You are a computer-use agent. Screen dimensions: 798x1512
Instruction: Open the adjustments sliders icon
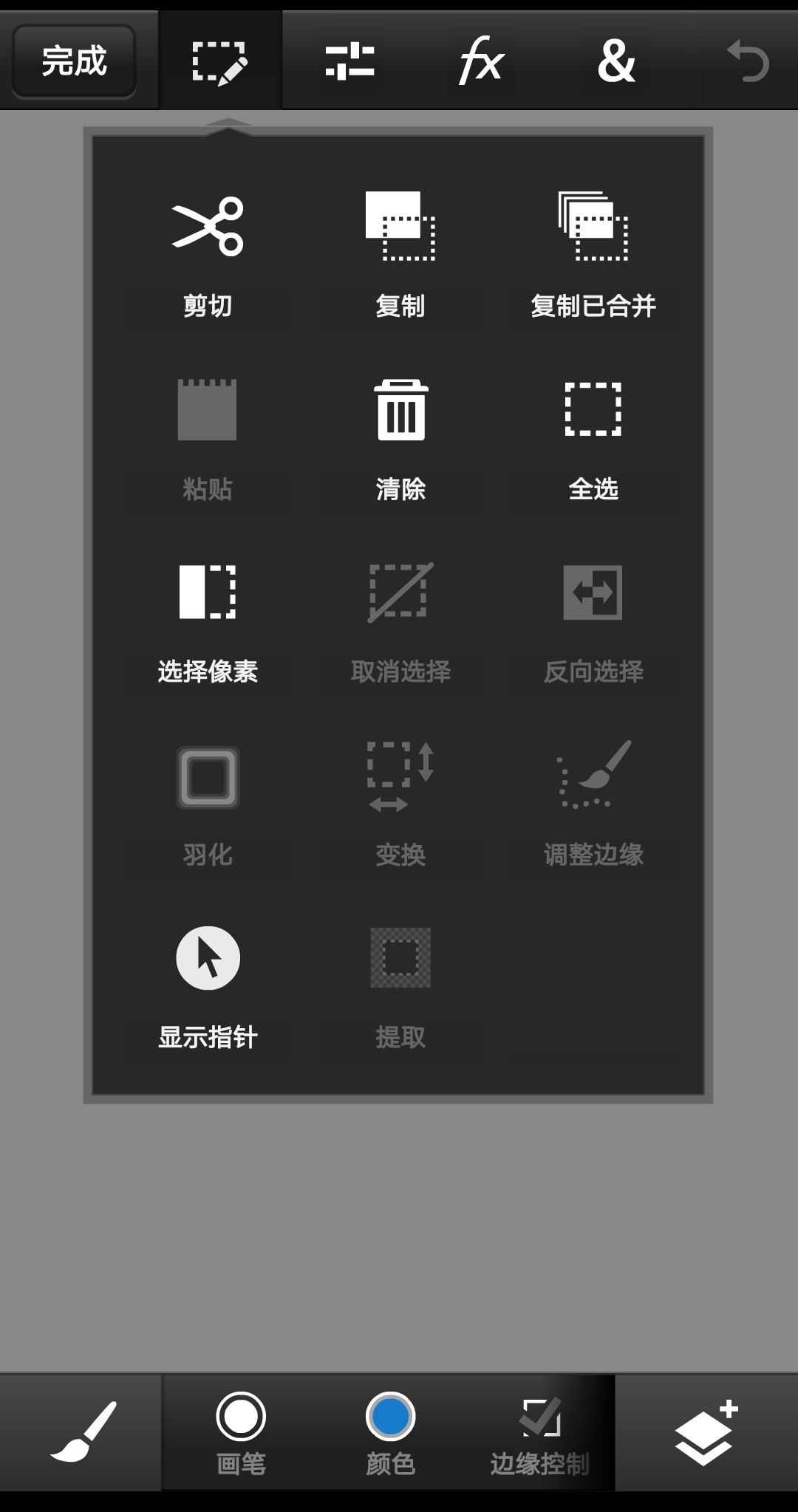point(349,61)
